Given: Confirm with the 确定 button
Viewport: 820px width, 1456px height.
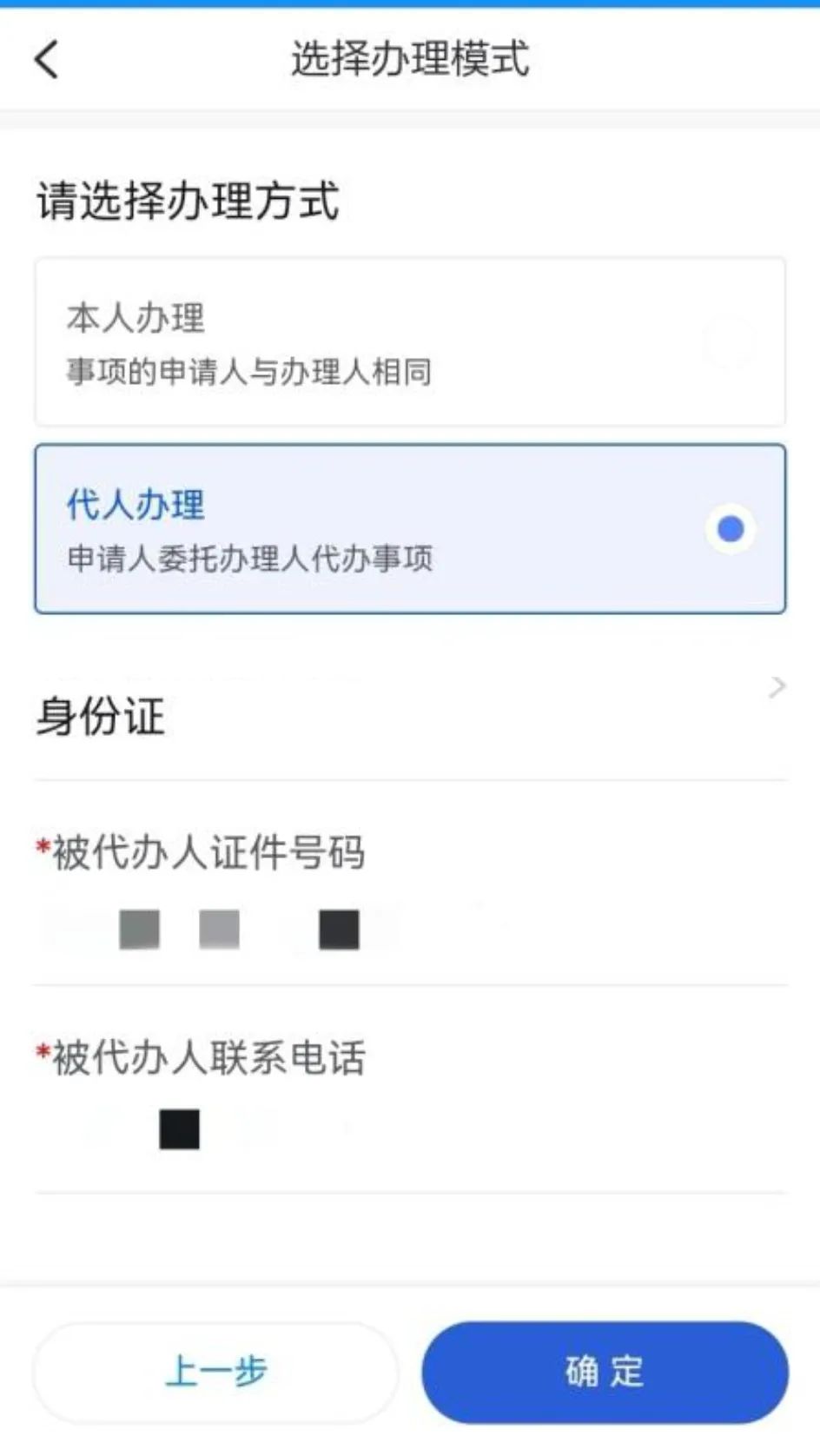Looking at the screenshot, I should 605,1372.
